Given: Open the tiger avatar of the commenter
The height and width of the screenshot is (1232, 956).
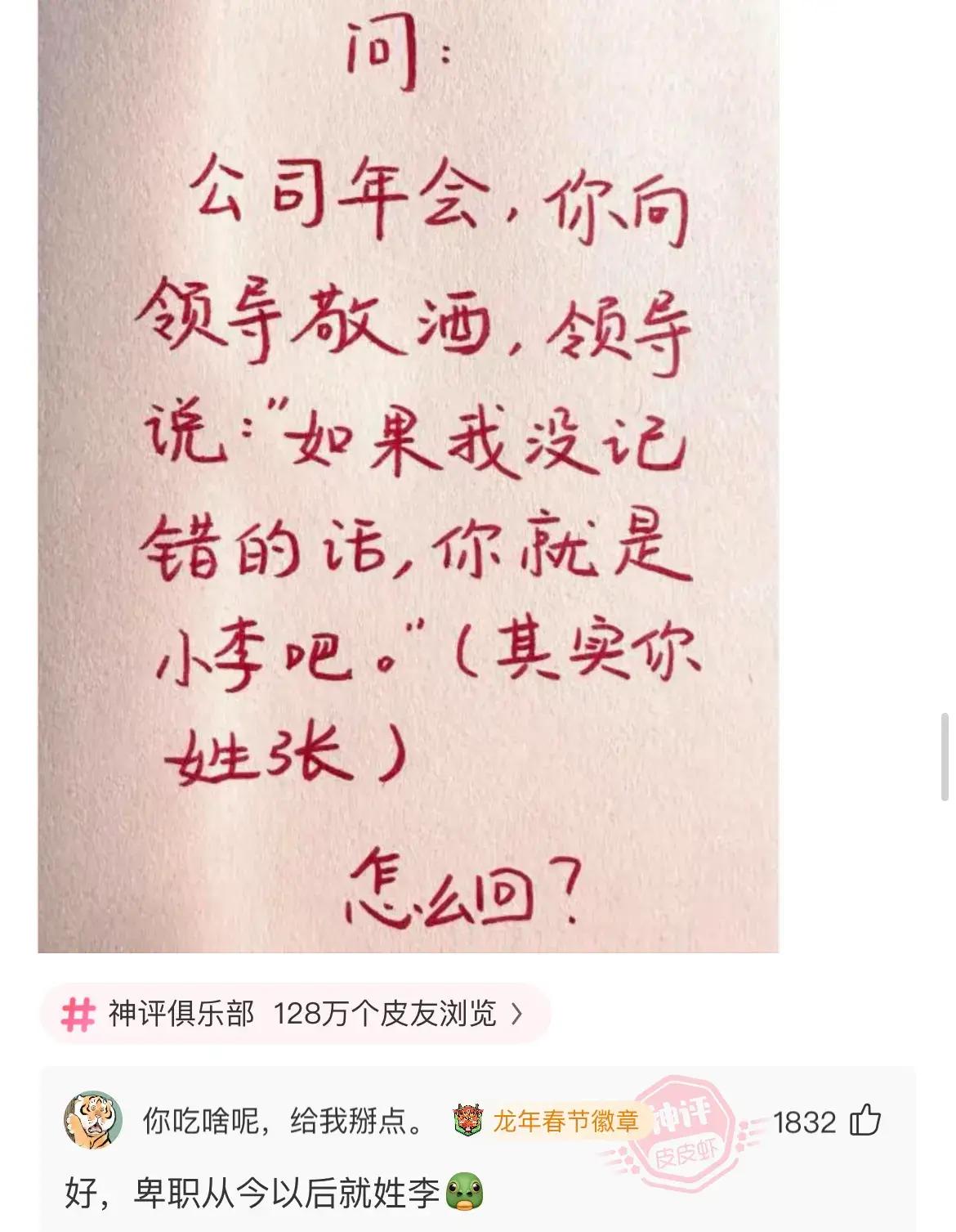Looking at the screenshot, I should pos(93,1121).
